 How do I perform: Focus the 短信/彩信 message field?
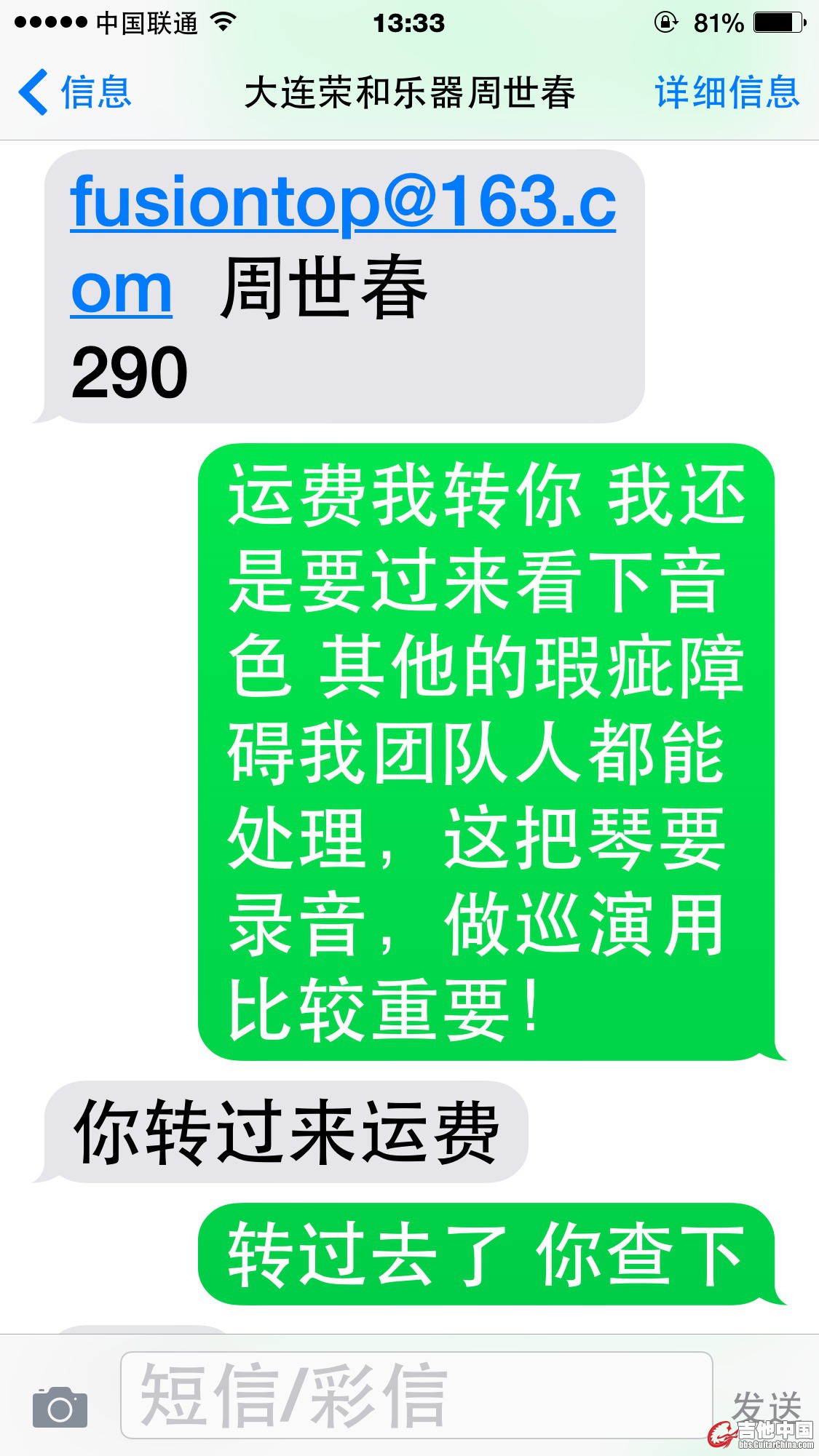tap(415, 1395)
